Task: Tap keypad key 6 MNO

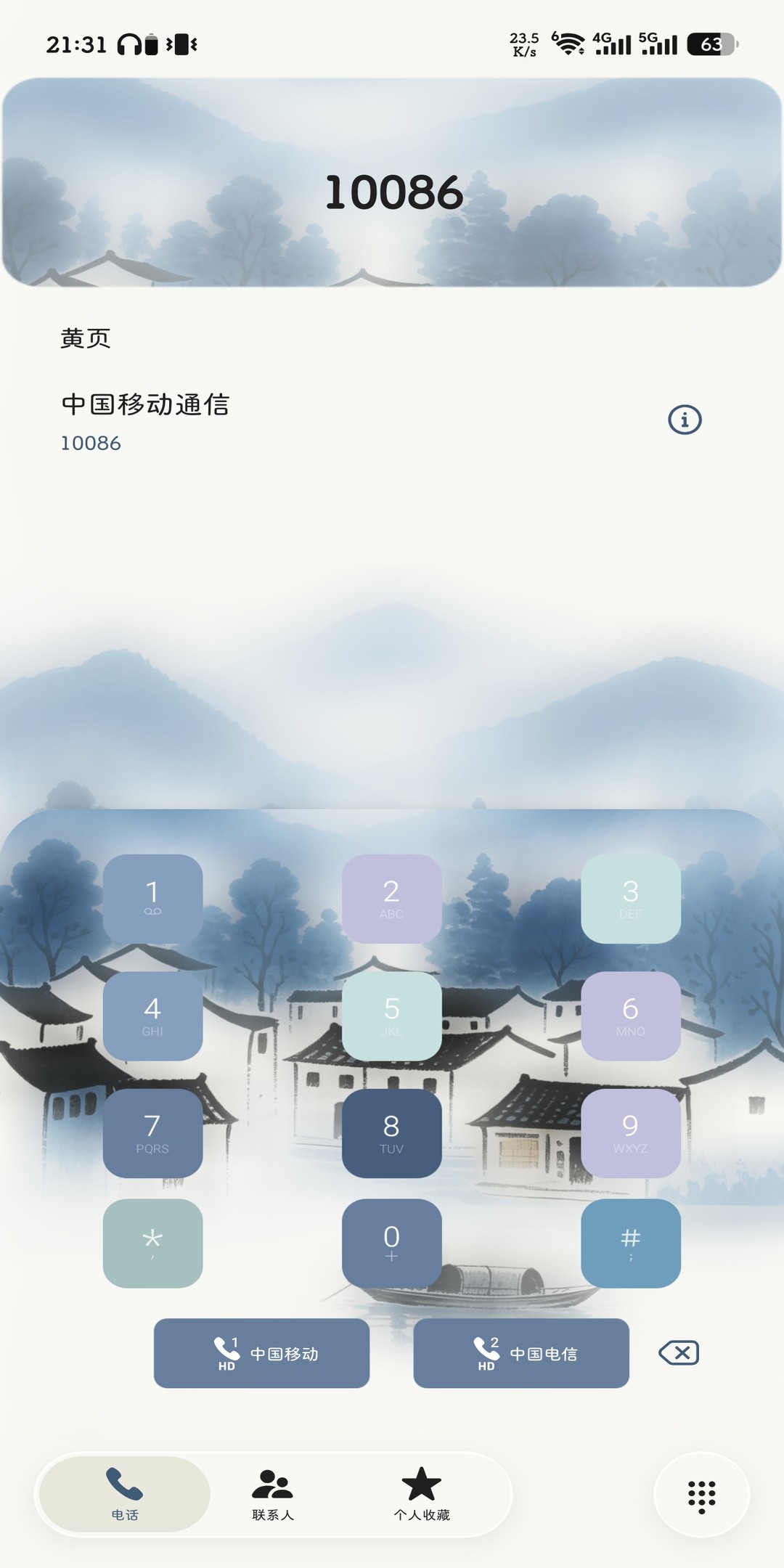Action: tap(631, 1016)
